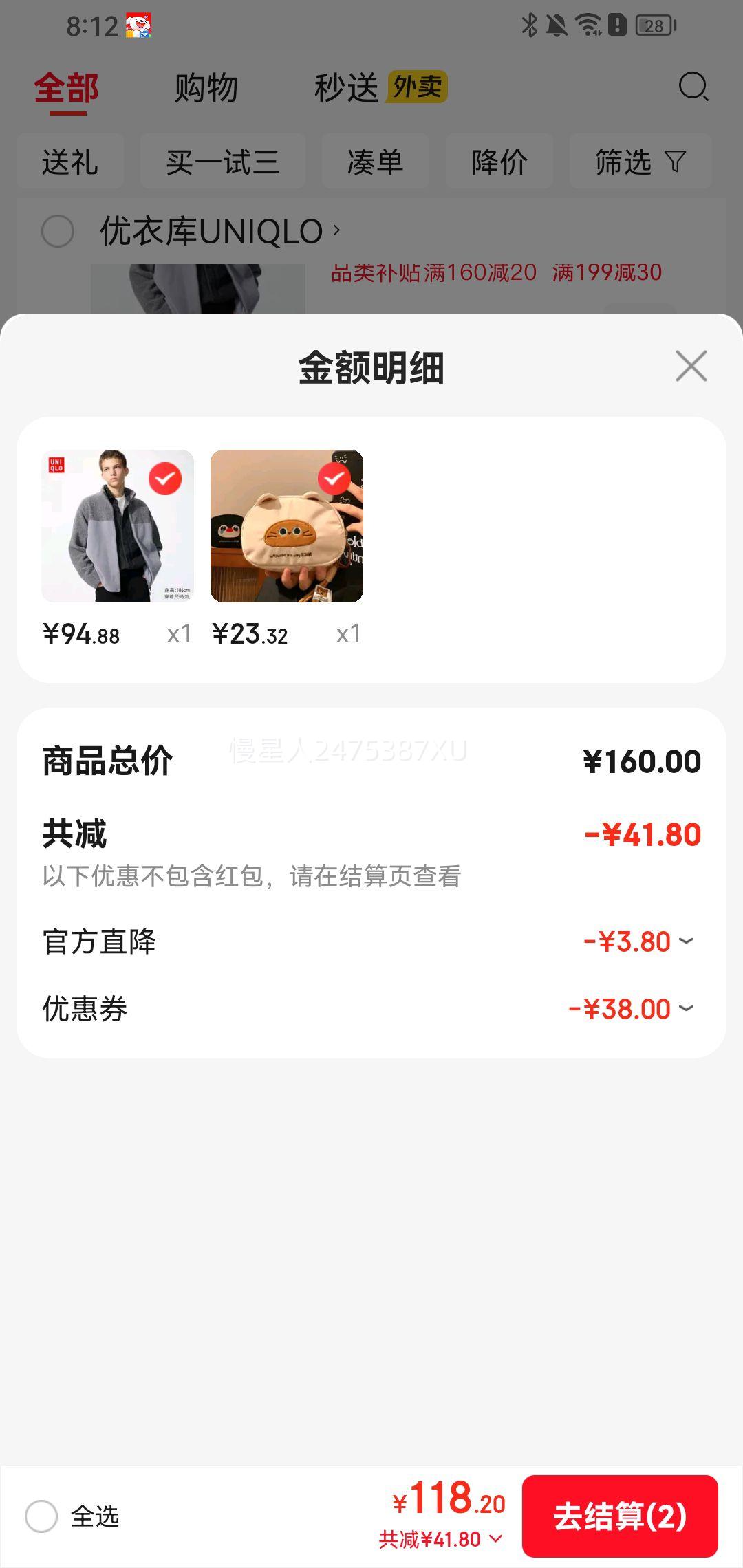
Task: Expand the 官方直降 discount details
Action: [687, 941]
